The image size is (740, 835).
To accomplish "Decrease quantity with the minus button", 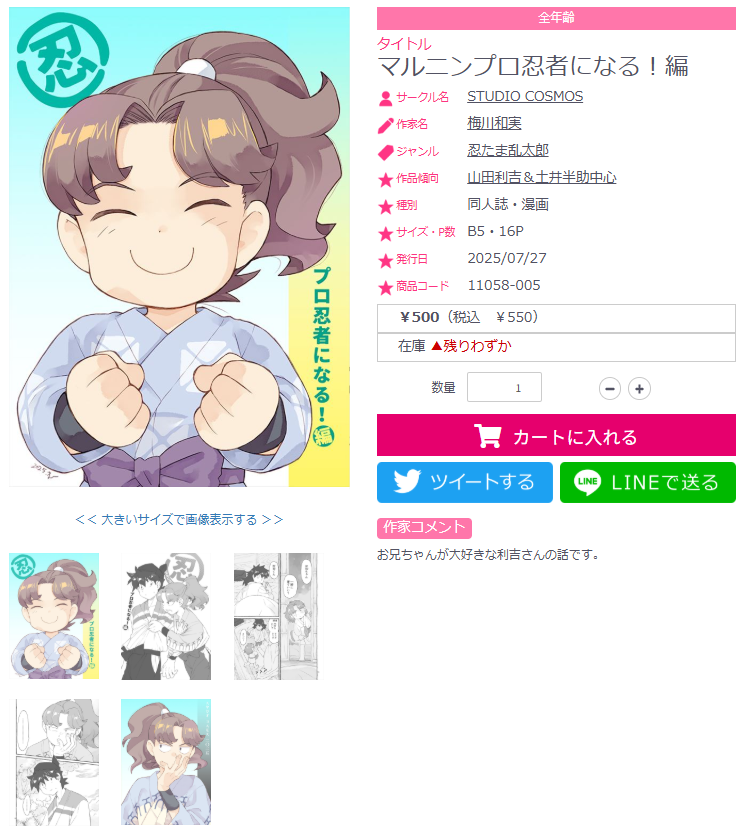I will 610,388.
